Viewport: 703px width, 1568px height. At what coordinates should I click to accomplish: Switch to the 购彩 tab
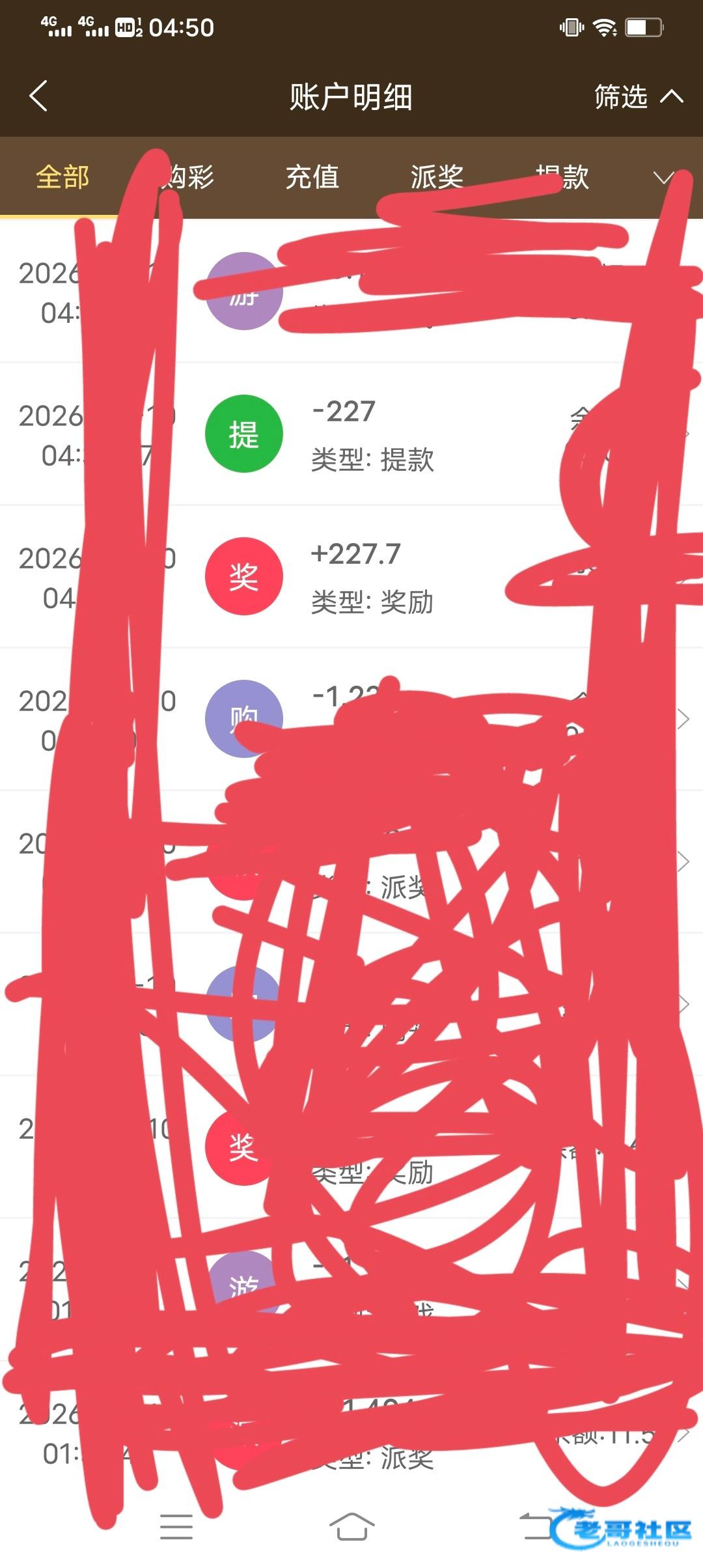tap(187, 177)
